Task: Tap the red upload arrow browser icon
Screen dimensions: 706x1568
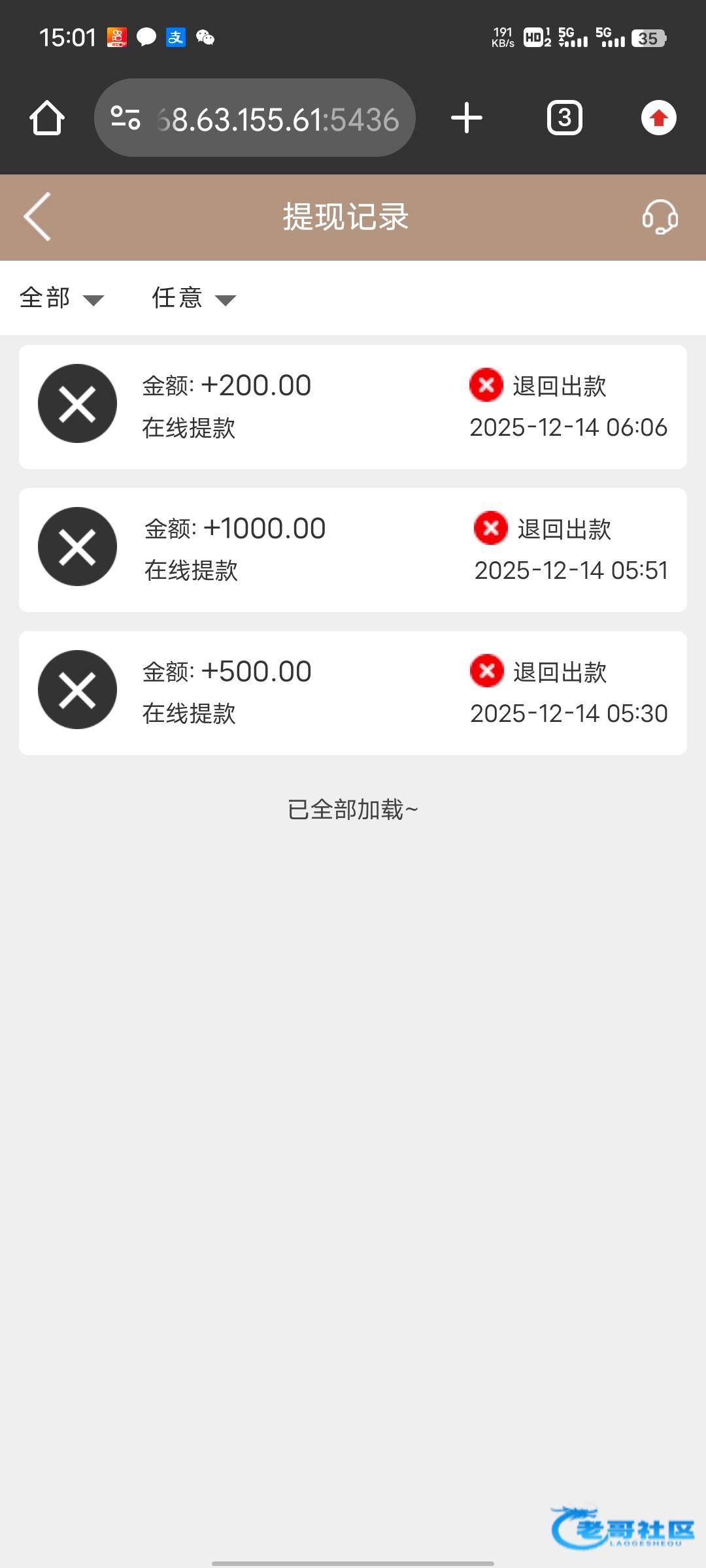Action: point(658,118)
